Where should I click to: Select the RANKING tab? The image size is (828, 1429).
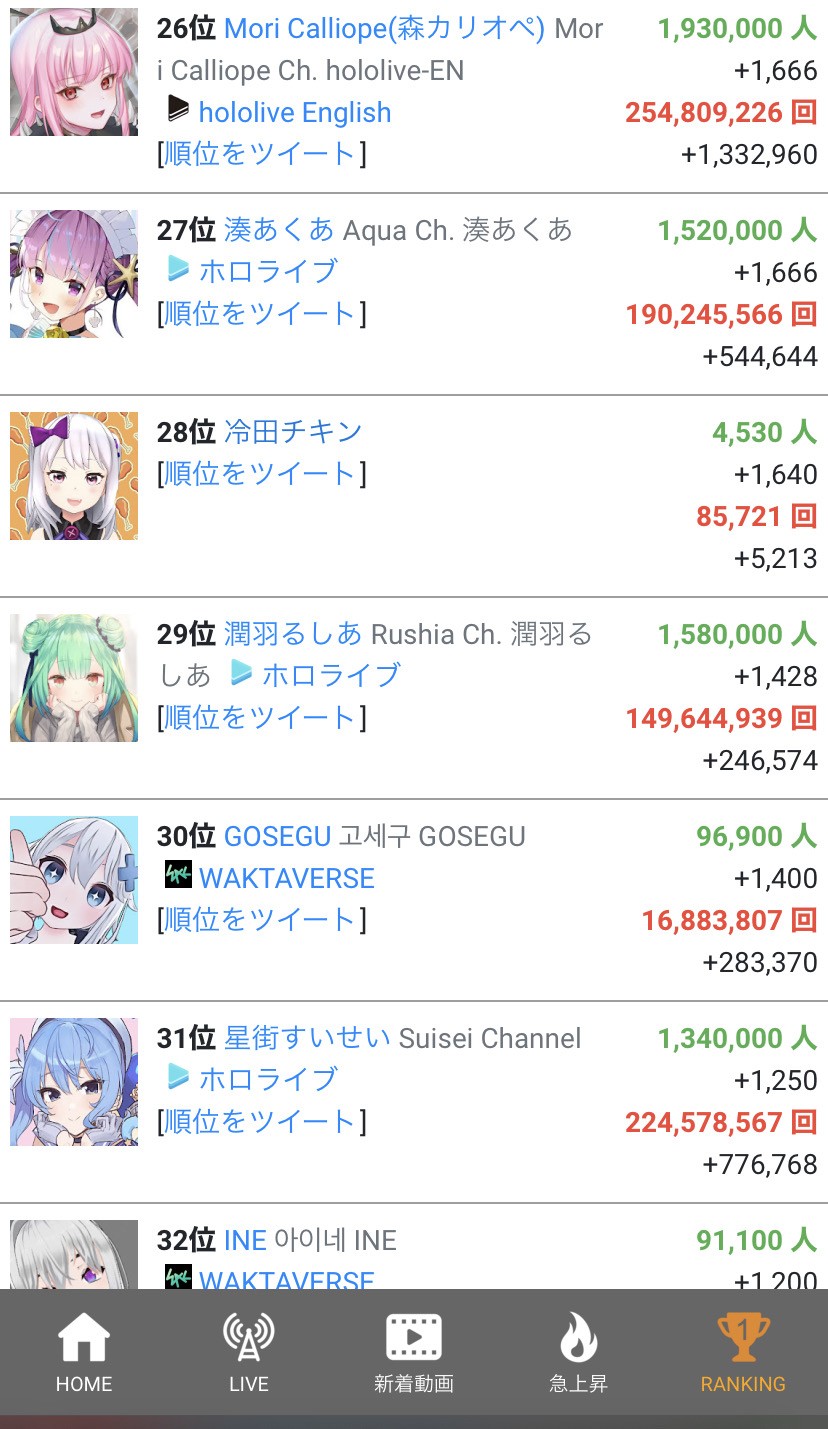pos(743,1353)
